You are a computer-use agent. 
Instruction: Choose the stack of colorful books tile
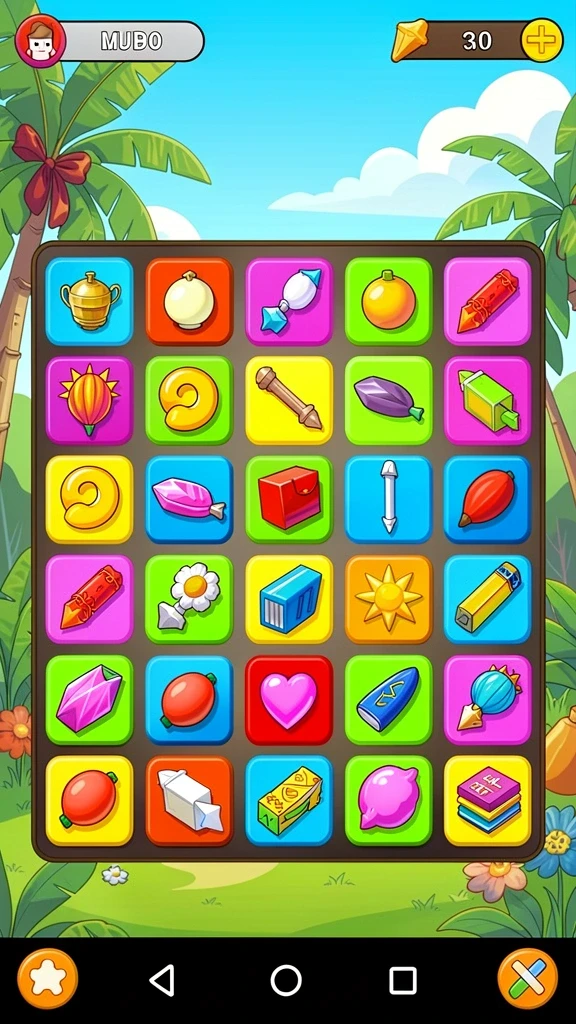(488, 801)
